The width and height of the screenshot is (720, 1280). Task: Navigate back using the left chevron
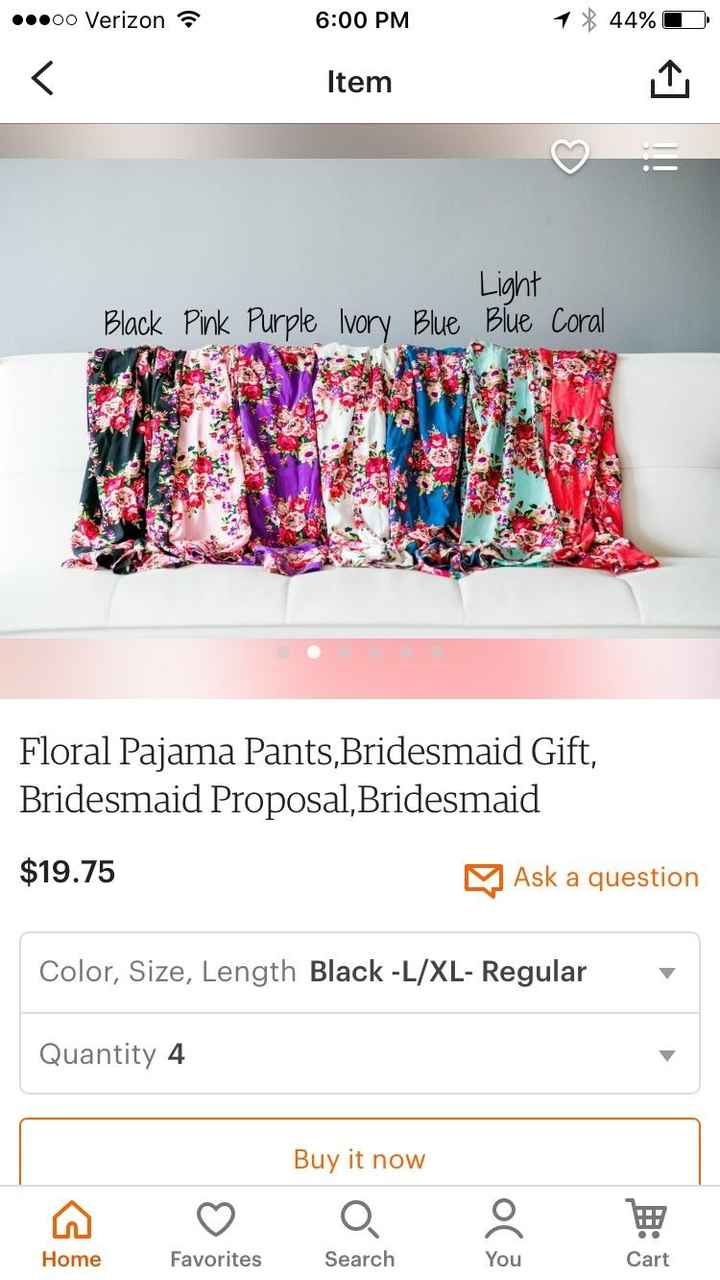coord(42,80)
